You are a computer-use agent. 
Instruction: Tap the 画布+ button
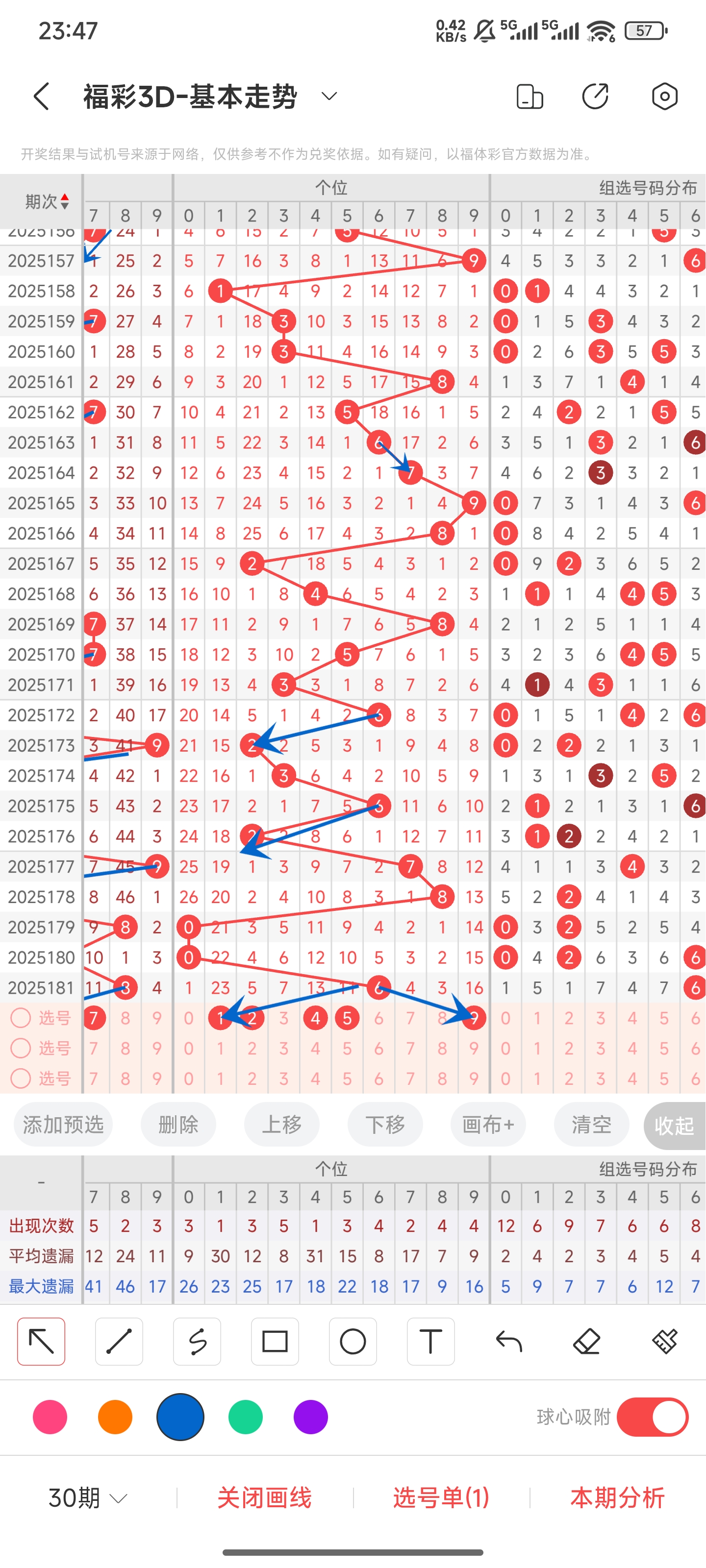click(488, 1124)
